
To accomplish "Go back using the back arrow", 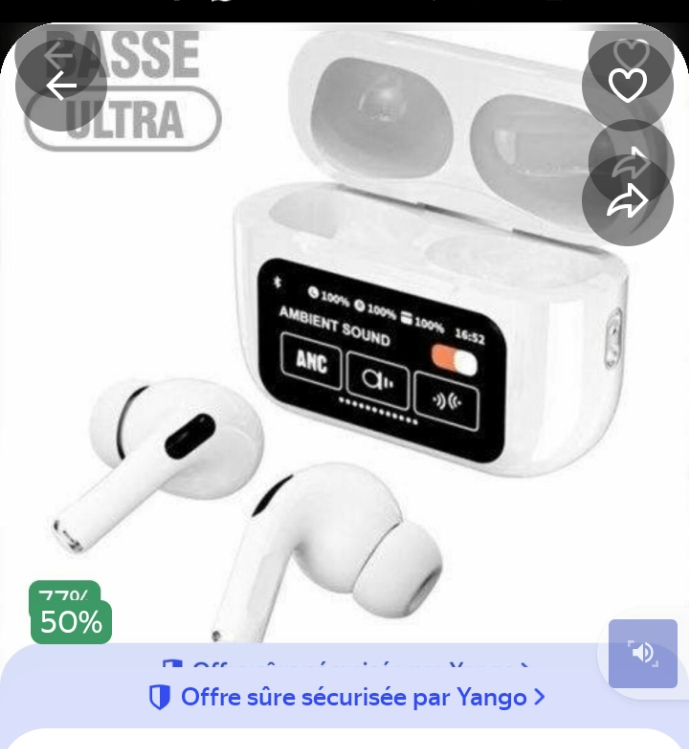I will (x=61, y=87).
